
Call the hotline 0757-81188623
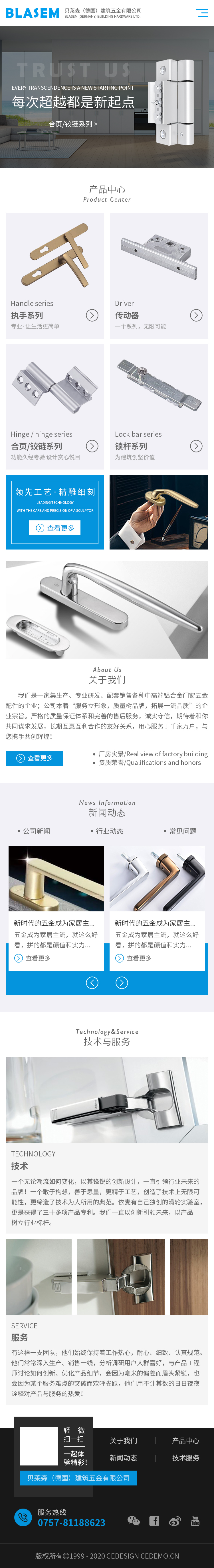[x=71, y=1522]
